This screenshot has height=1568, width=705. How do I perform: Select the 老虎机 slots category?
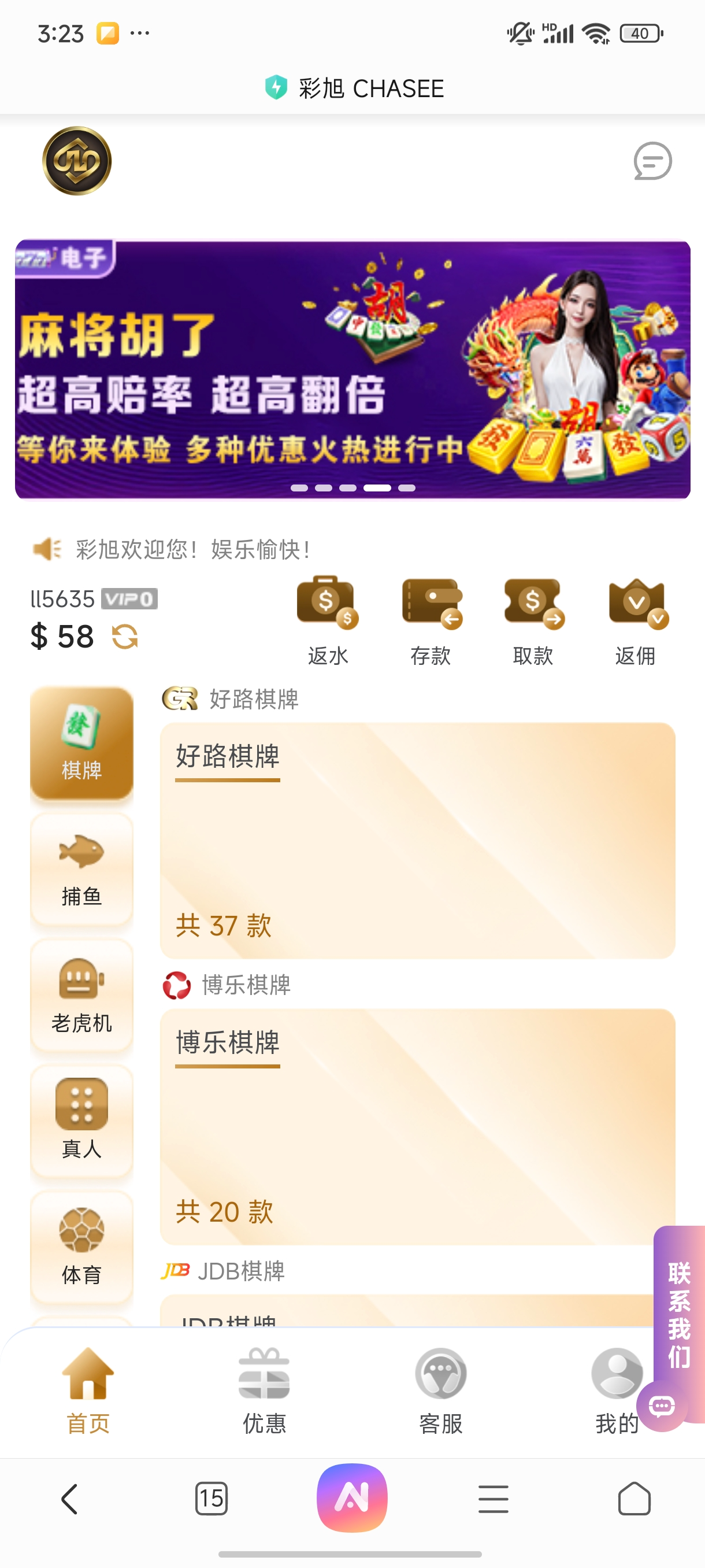coord(81,996)
